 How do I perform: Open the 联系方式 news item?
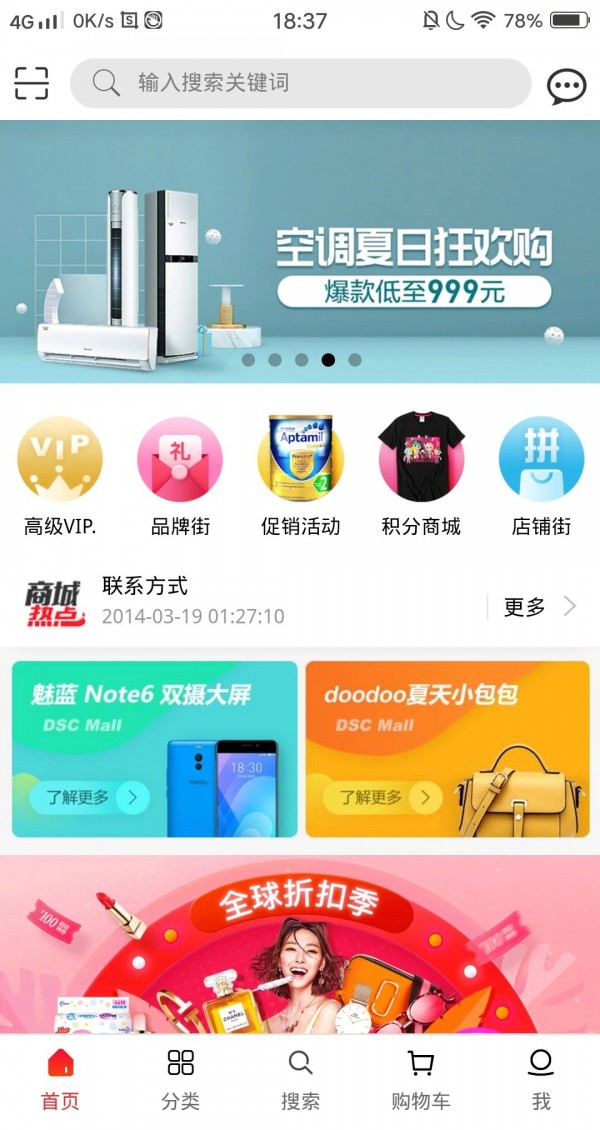(192, 601)
